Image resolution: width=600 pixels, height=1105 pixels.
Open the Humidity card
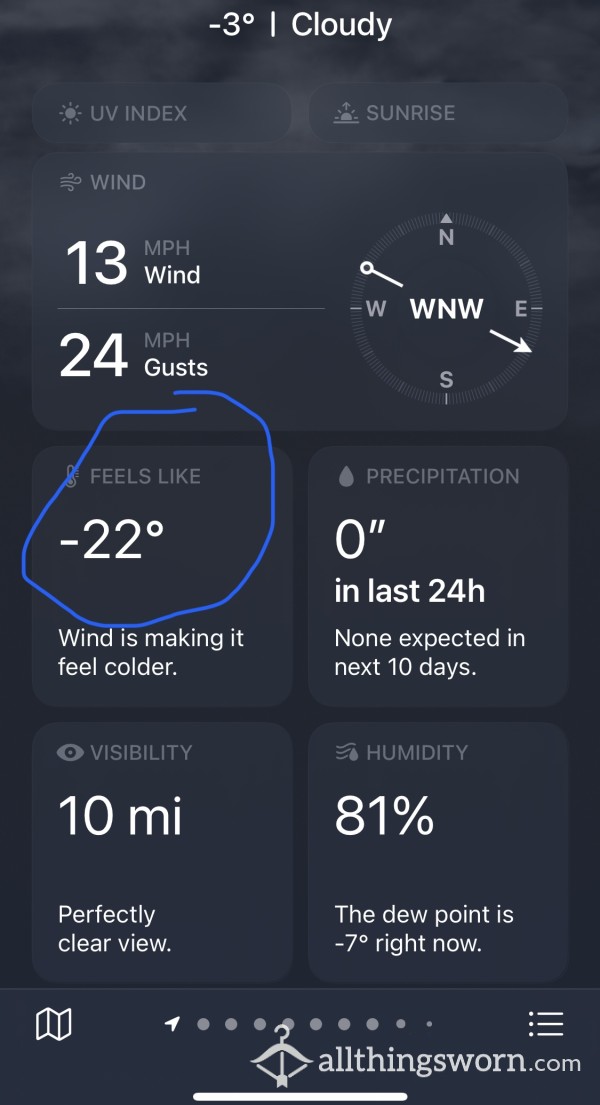[x=438, y=852]
